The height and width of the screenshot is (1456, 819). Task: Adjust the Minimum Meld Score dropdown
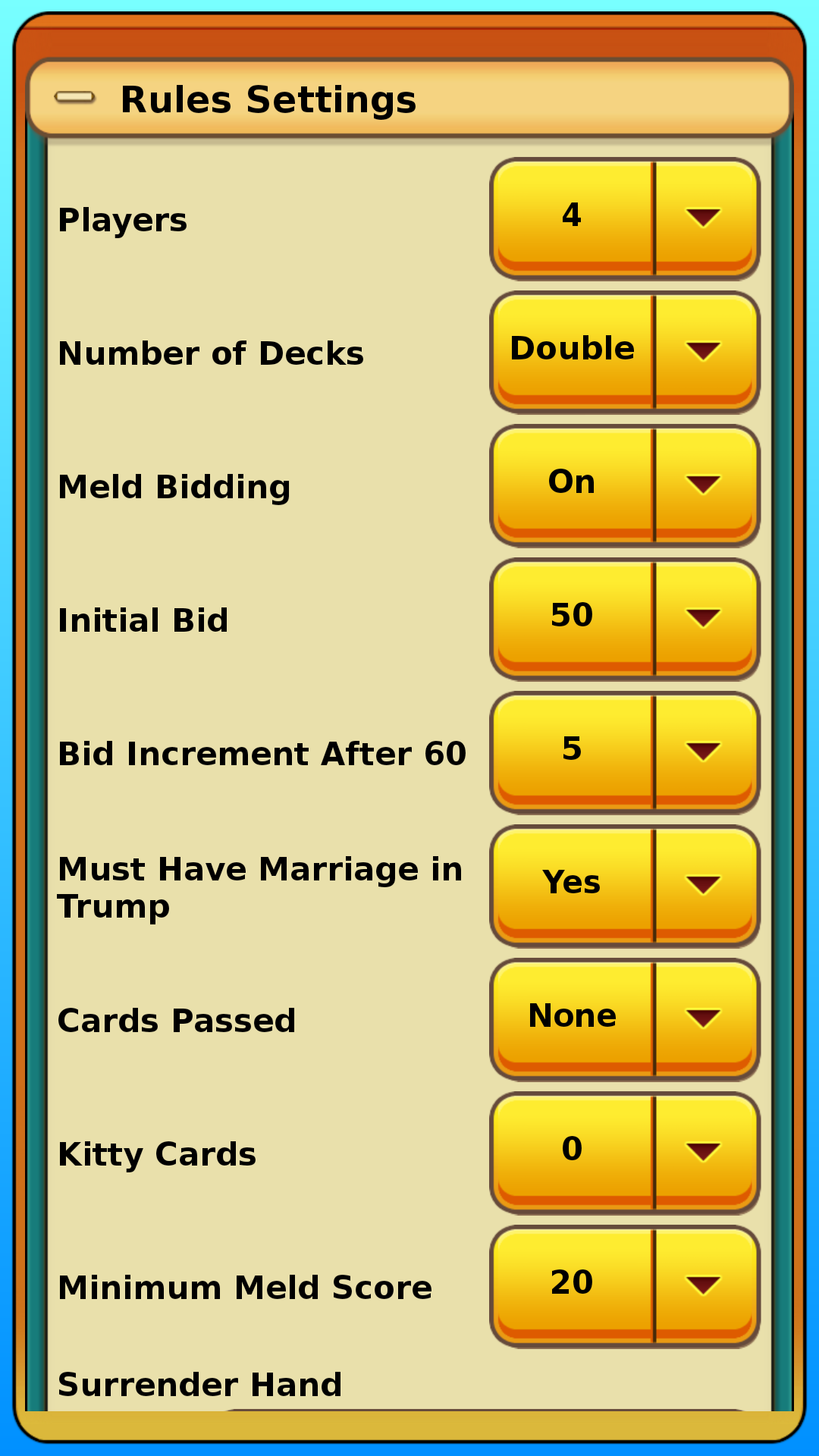coord(625,1285)
